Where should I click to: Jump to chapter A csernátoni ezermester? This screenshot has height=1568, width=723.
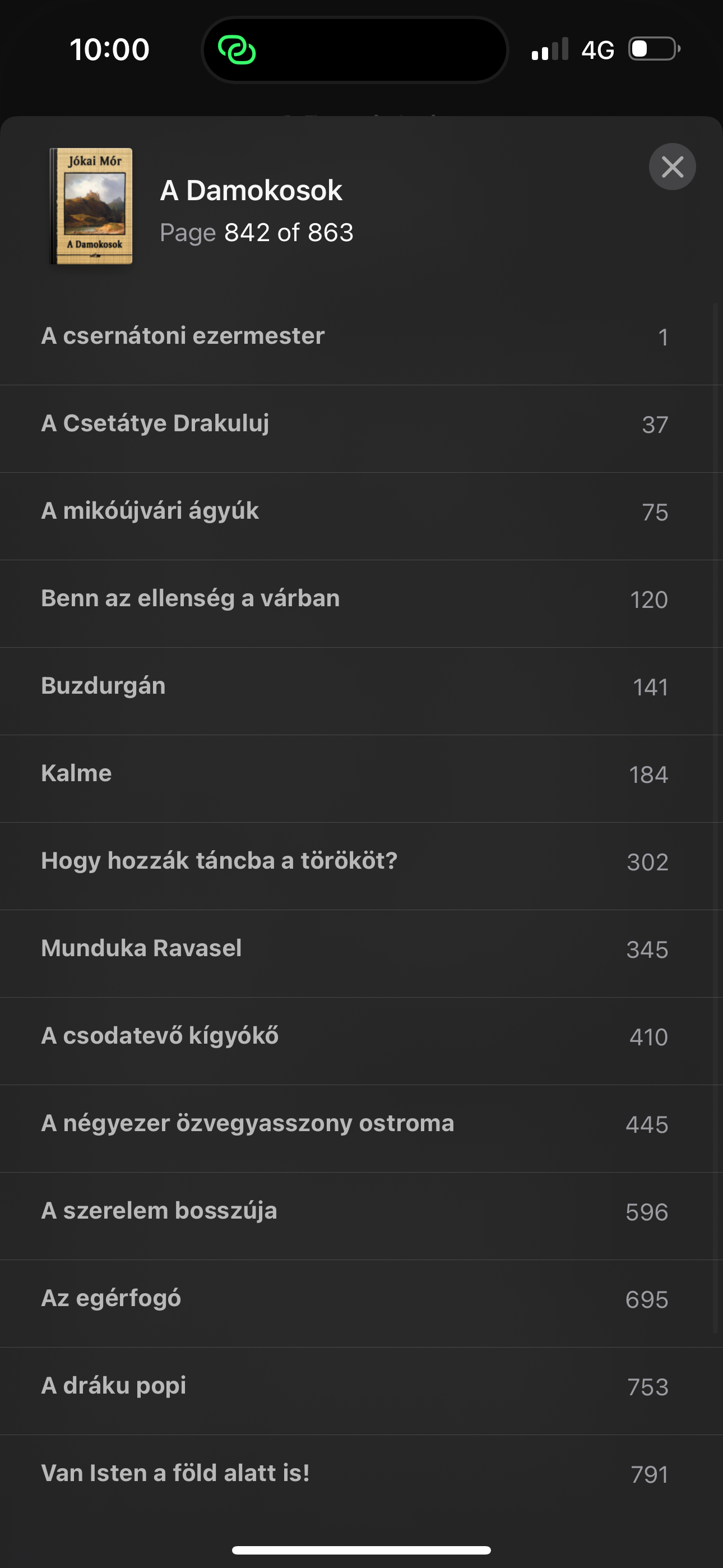(361, 336)
